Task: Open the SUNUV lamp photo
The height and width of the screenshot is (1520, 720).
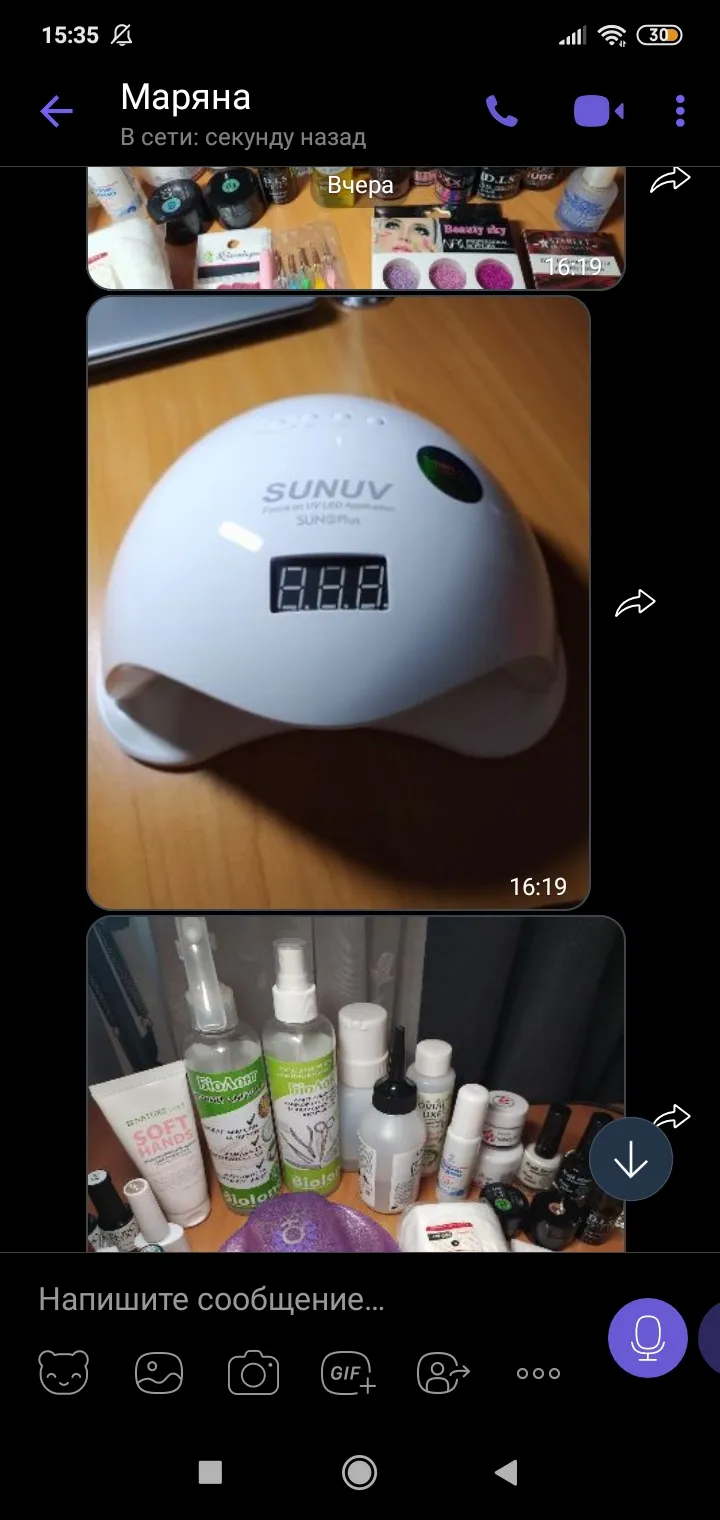Action: (338, 602)
